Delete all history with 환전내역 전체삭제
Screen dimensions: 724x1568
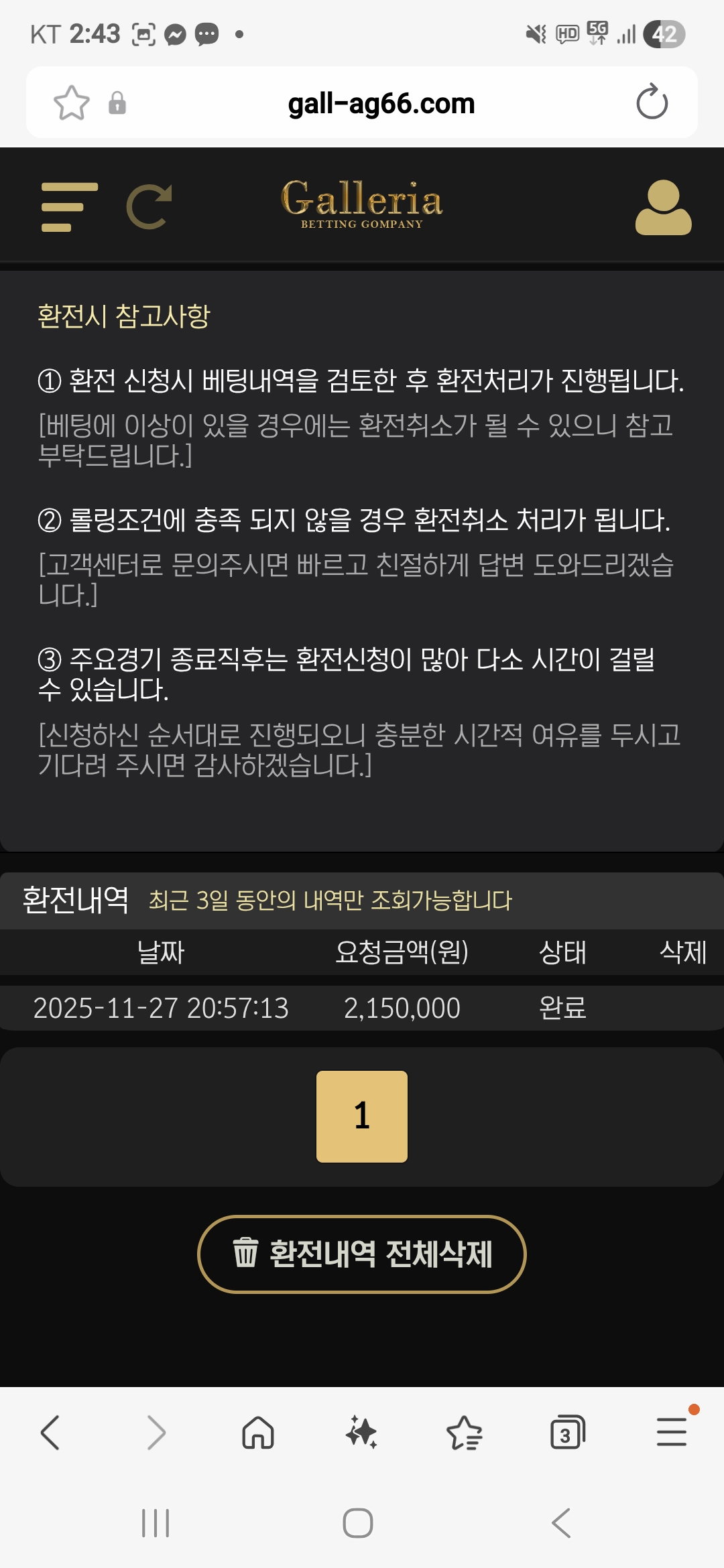click(362, 1254)
